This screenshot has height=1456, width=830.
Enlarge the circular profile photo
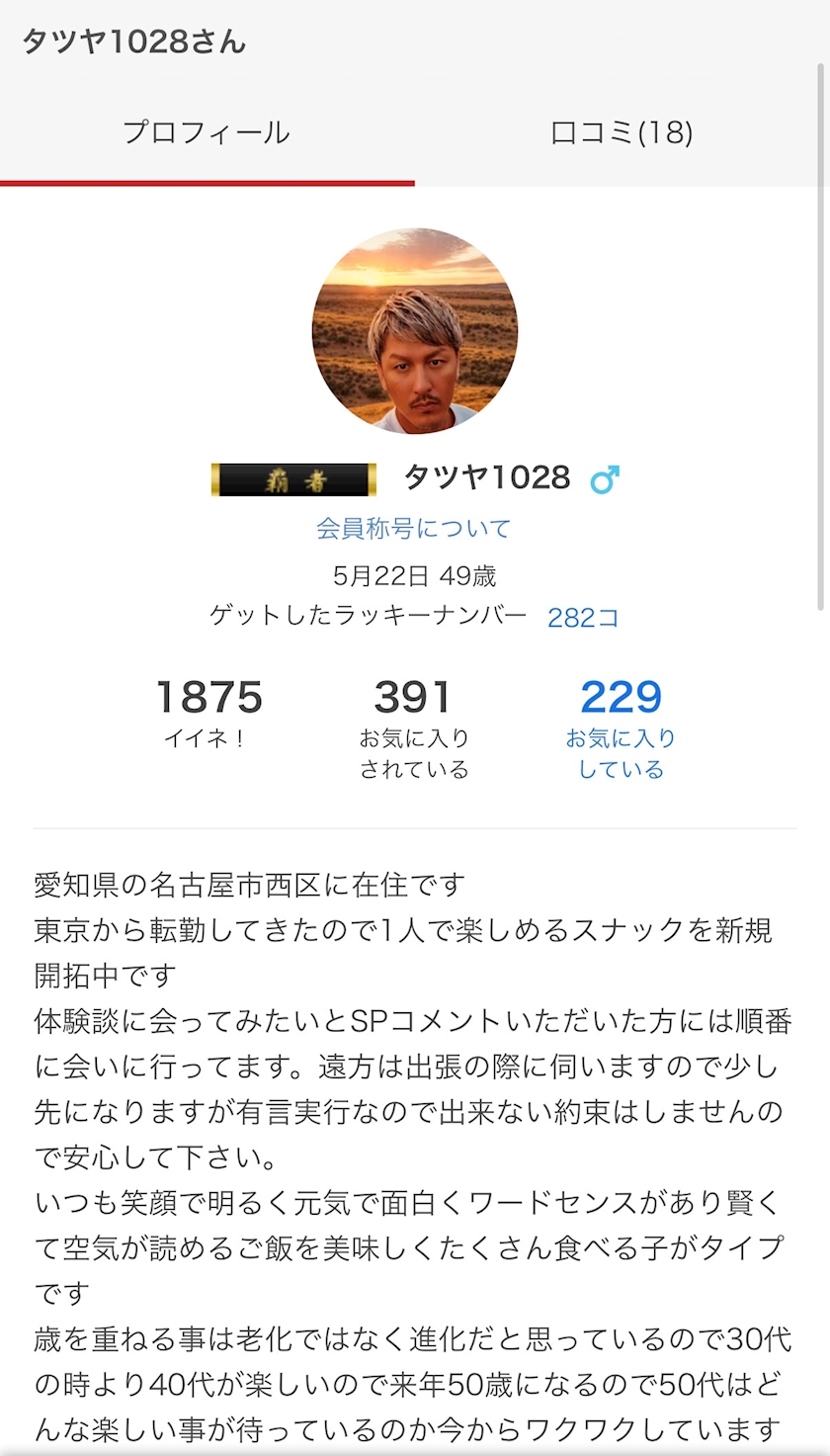414,331
